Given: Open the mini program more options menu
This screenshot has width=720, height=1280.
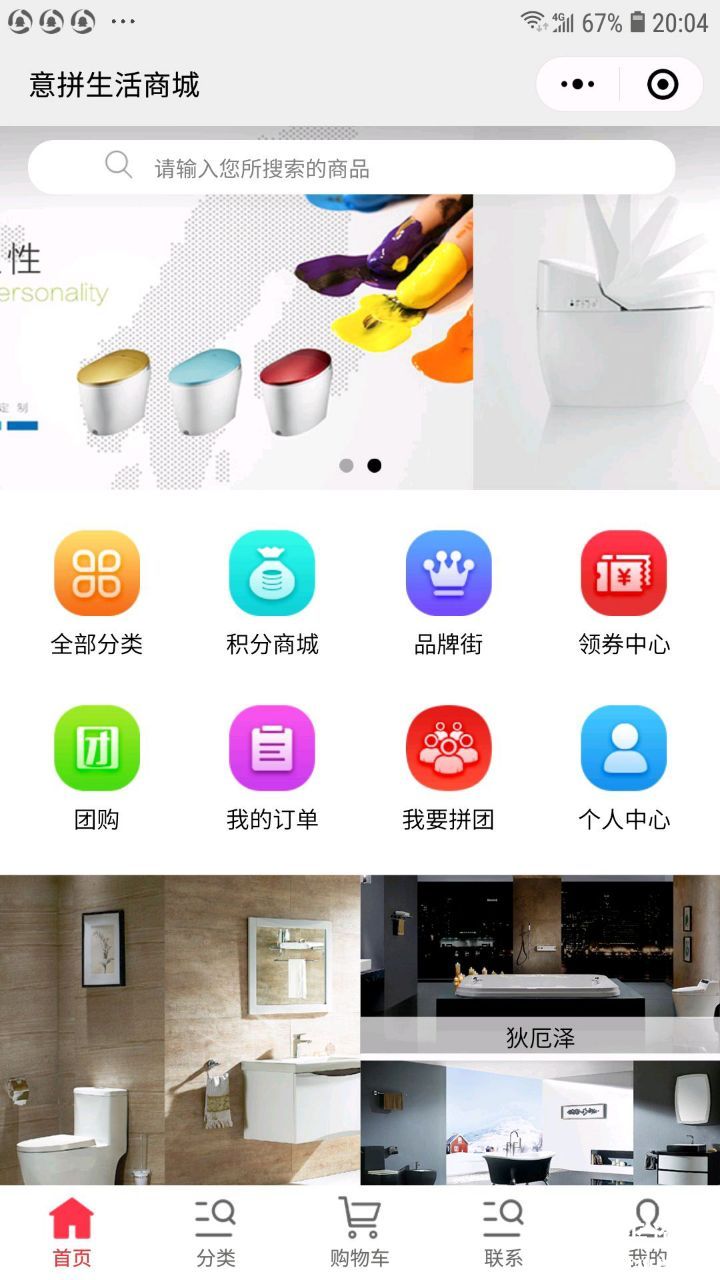Looking at the screenshot, I should [578, 85].
